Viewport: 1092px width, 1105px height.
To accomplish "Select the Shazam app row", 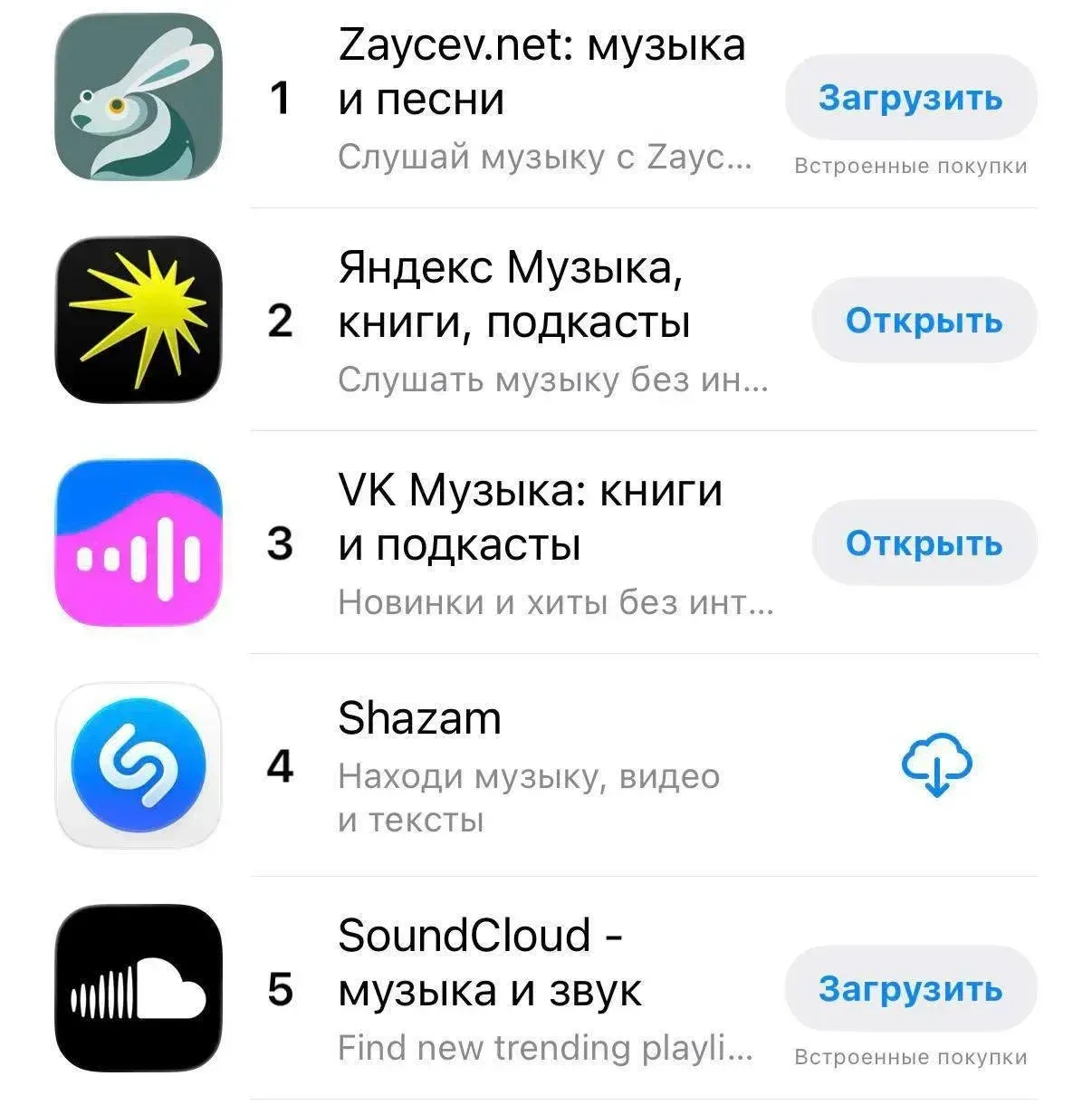I will coord(419,720).
